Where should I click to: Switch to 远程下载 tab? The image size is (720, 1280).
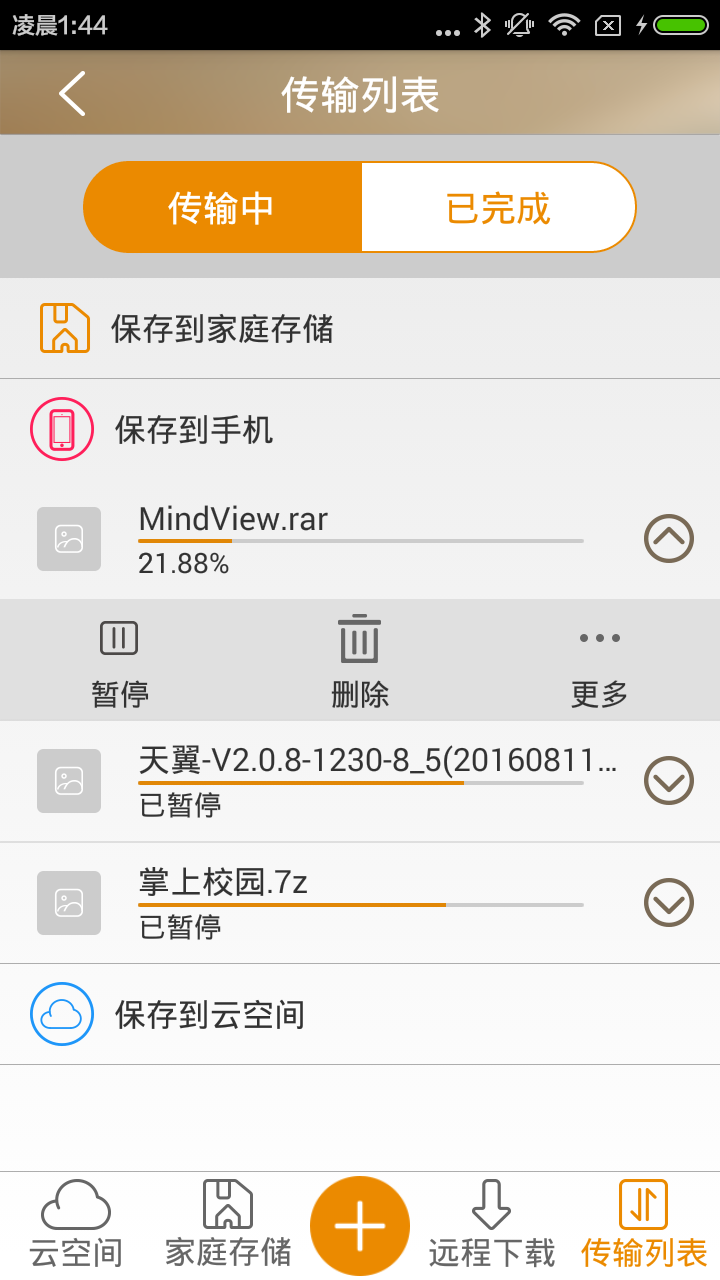[x=491, y=1224]
